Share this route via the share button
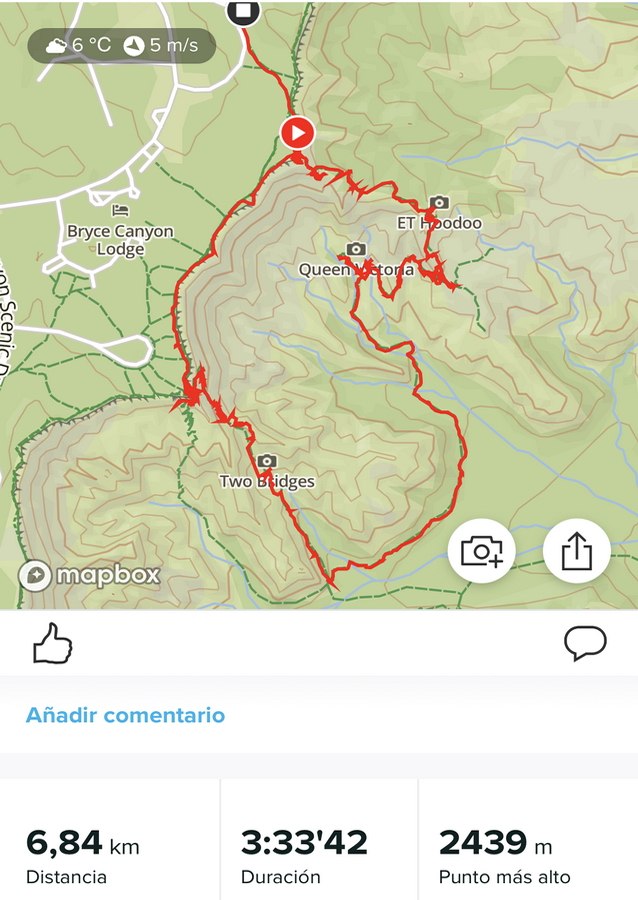 [x=577, y=550]
